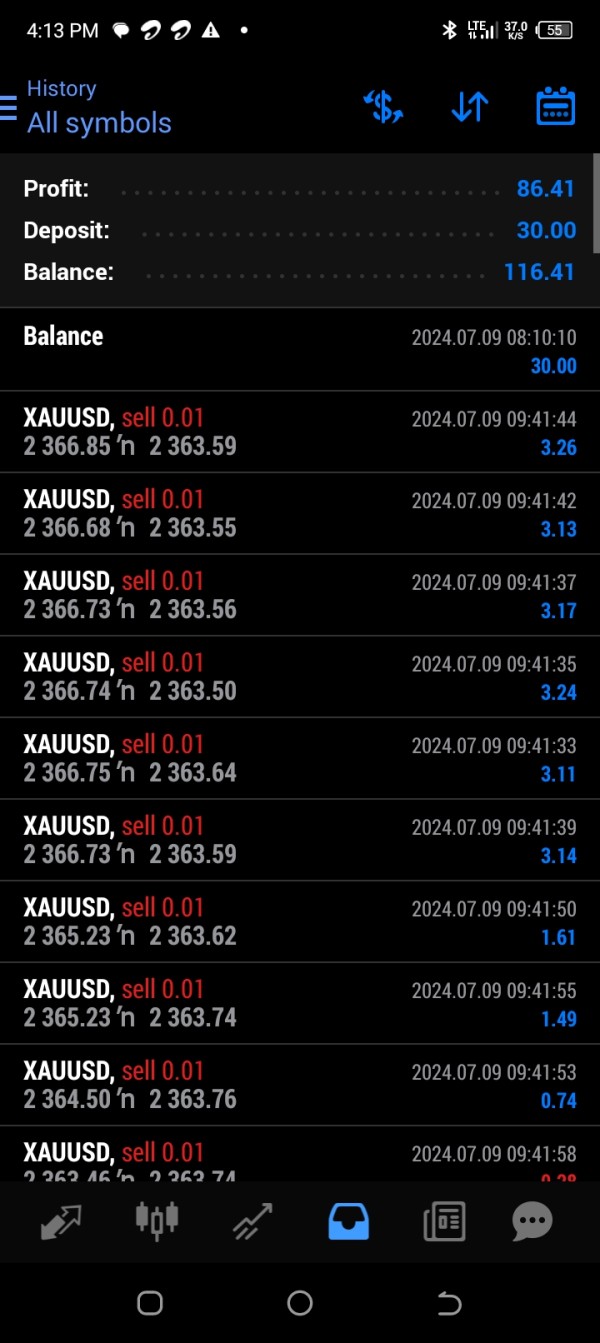Screen dimensions: 600x1343
Task: Open the XAUUSD trade with profit 3.17
Action: click(x=300, y=595)
